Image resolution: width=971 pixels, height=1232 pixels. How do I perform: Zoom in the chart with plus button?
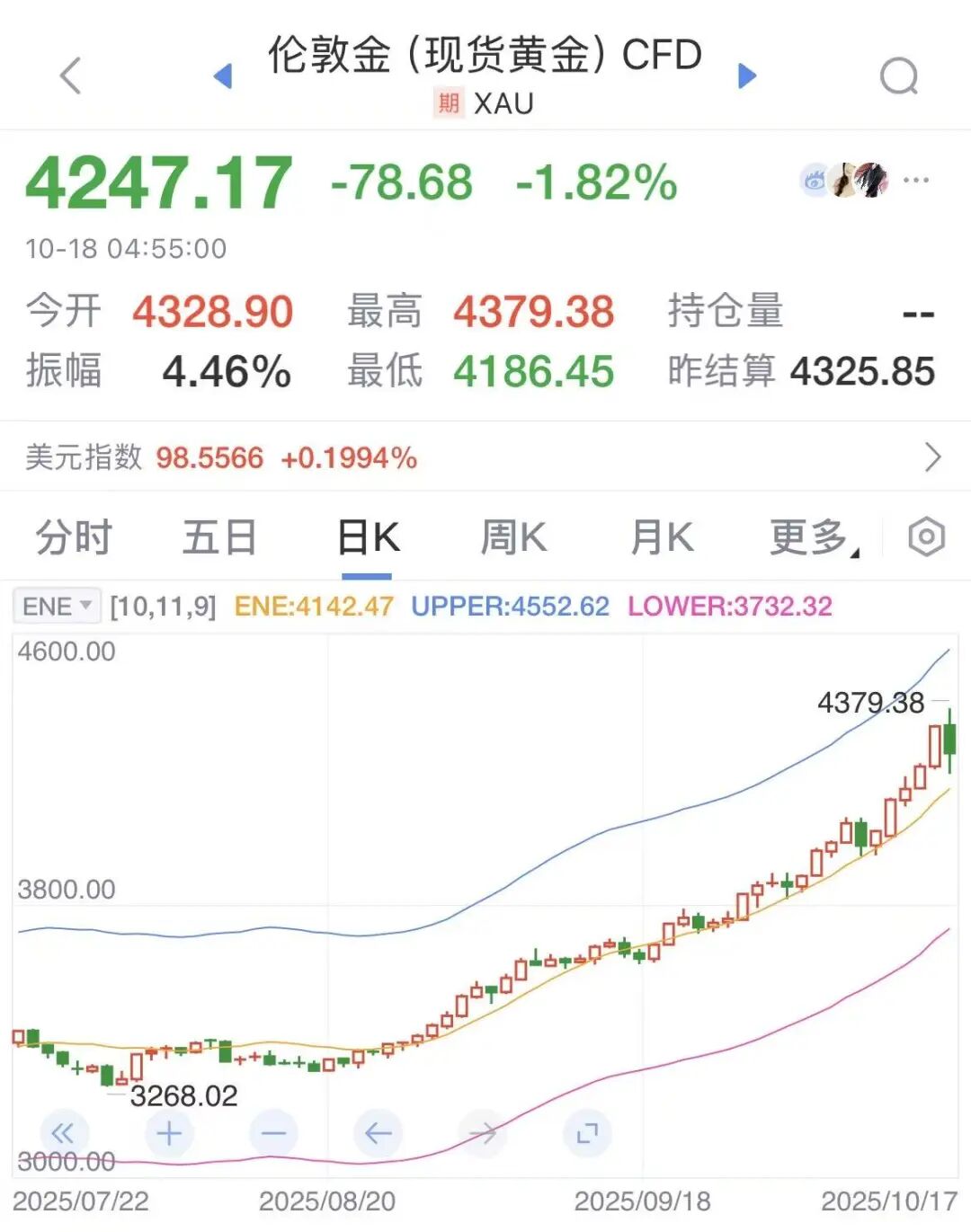(169, 1133)
